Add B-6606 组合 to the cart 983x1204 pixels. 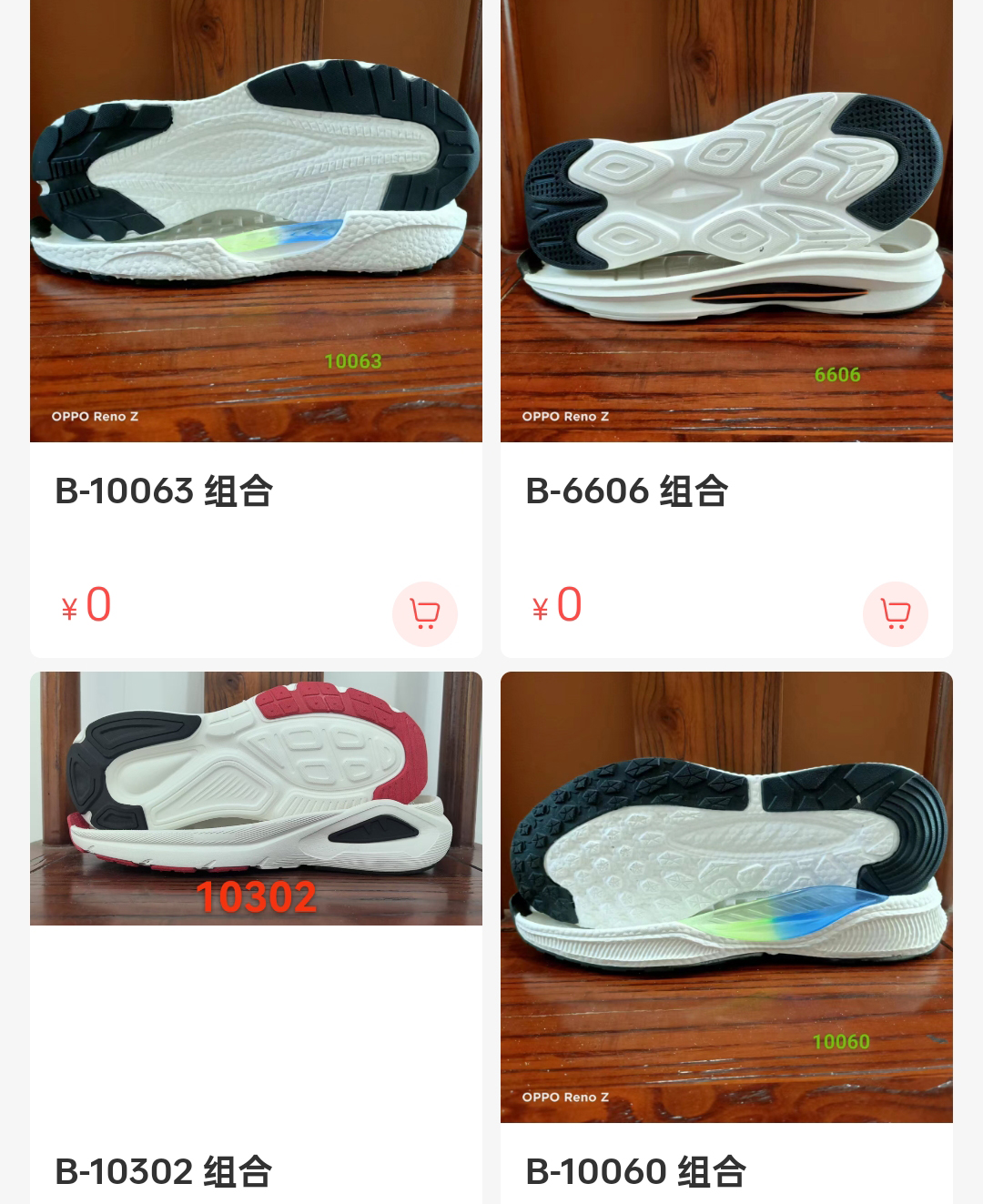point(895,613)
